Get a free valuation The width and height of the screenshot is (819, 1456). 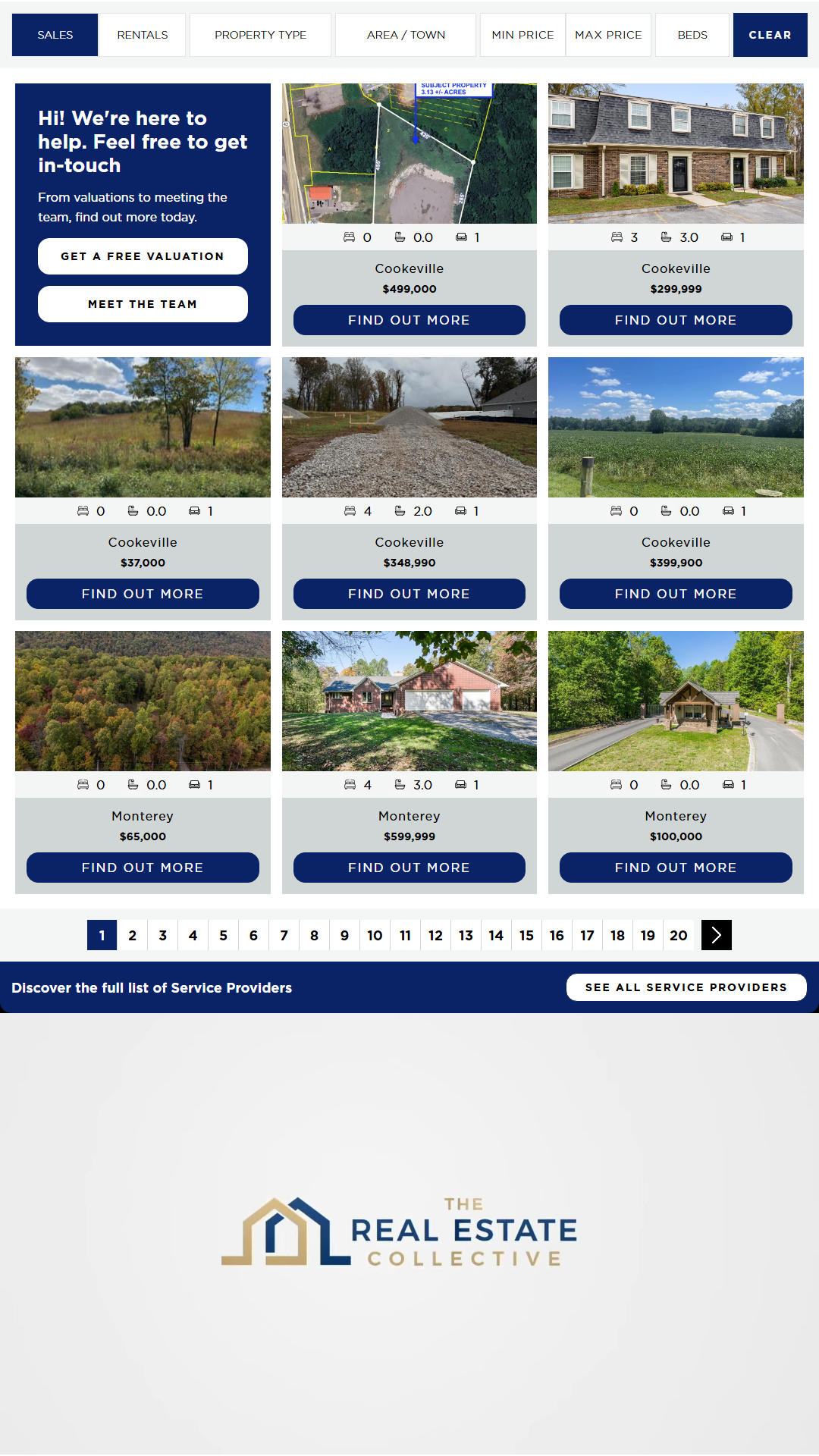coord(143,256)
